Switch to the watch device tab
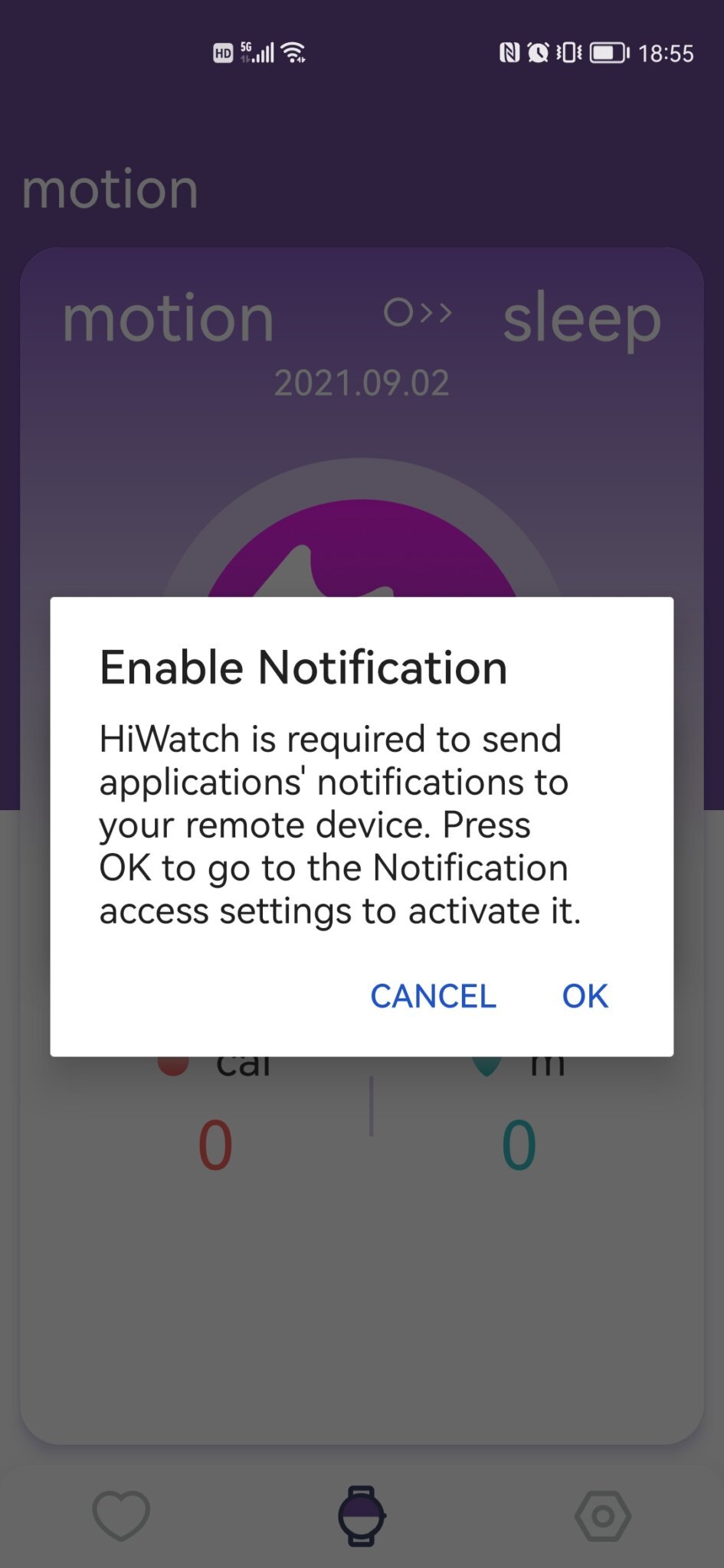 coord(362,1514)
